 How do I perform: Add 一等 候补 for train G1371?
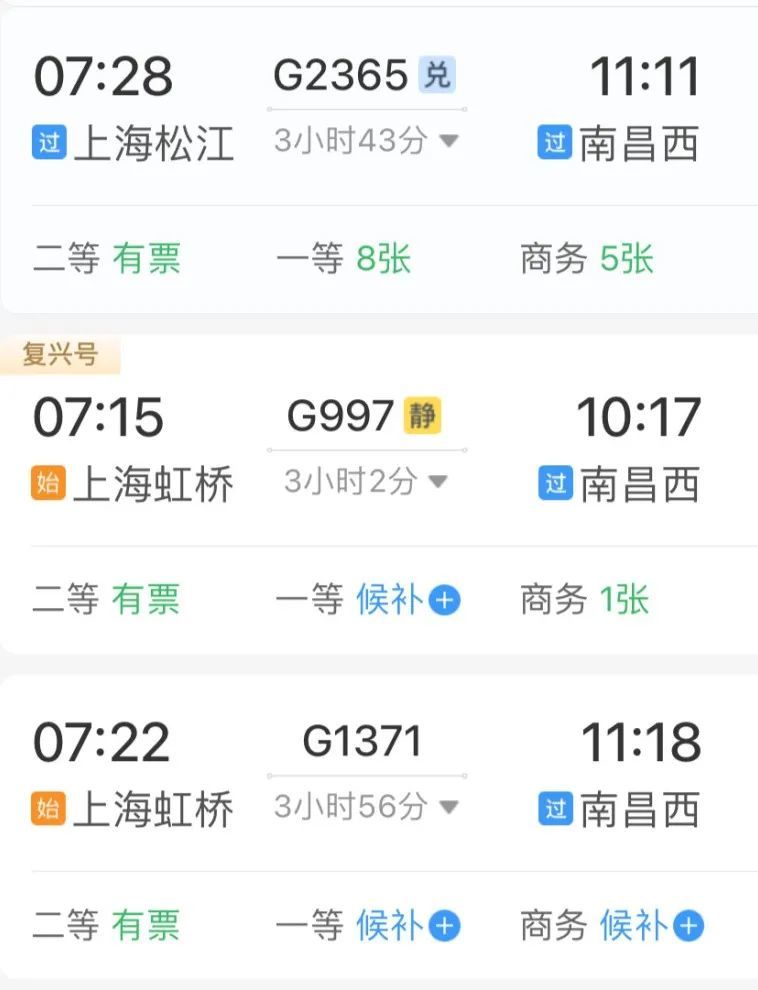[444, 926]
